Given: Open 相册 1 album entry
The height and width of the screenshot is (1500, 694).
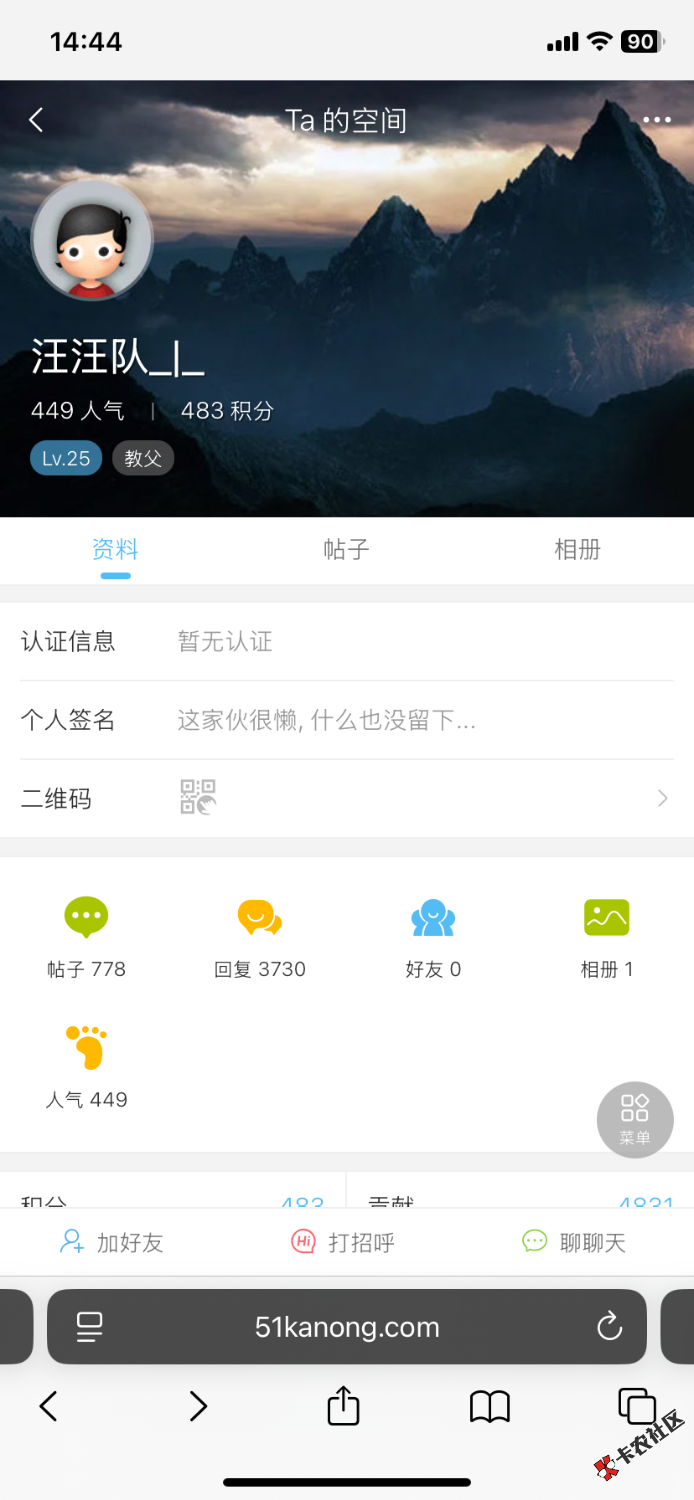Looking at the screenshot, I should (x=606, y=933).
